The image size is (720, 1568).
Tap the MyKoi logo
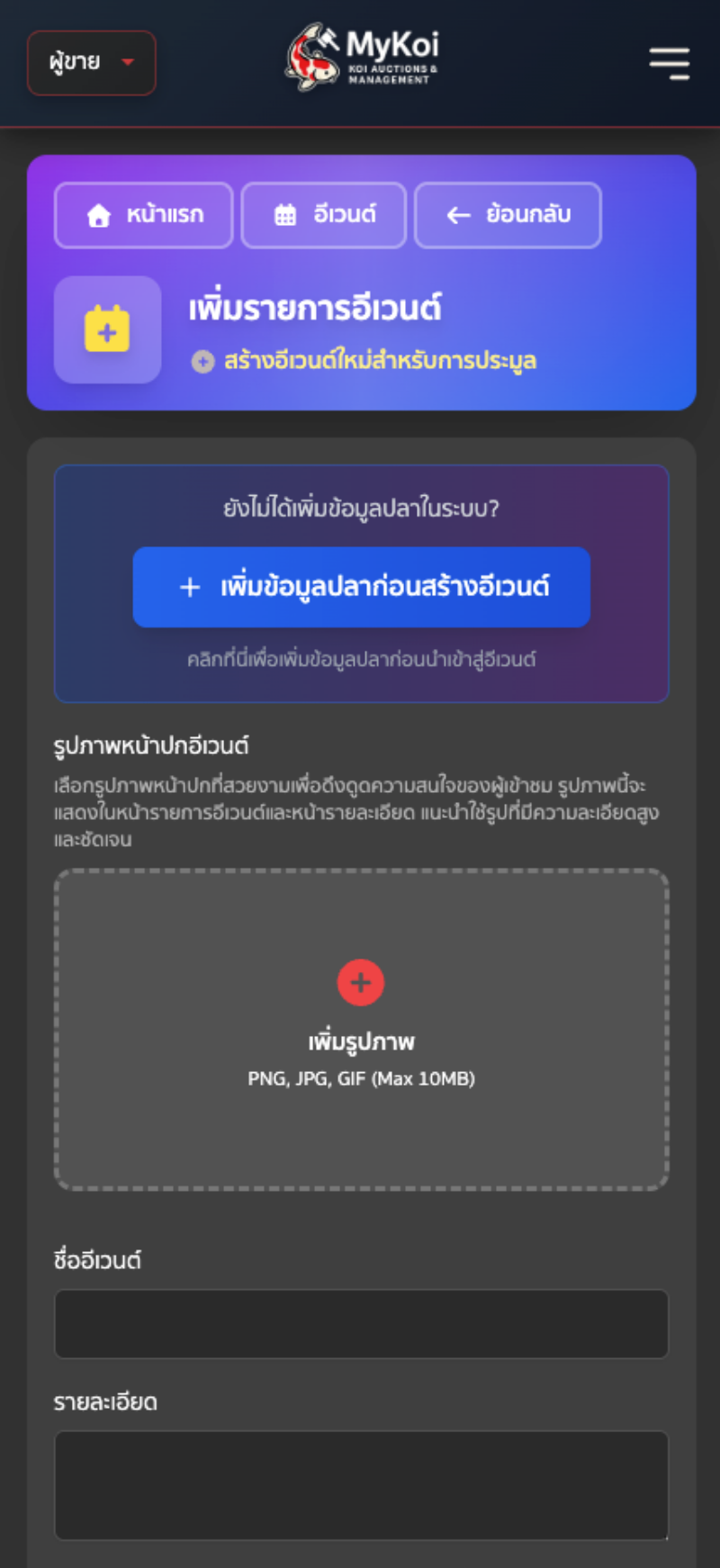click(363, 58)
